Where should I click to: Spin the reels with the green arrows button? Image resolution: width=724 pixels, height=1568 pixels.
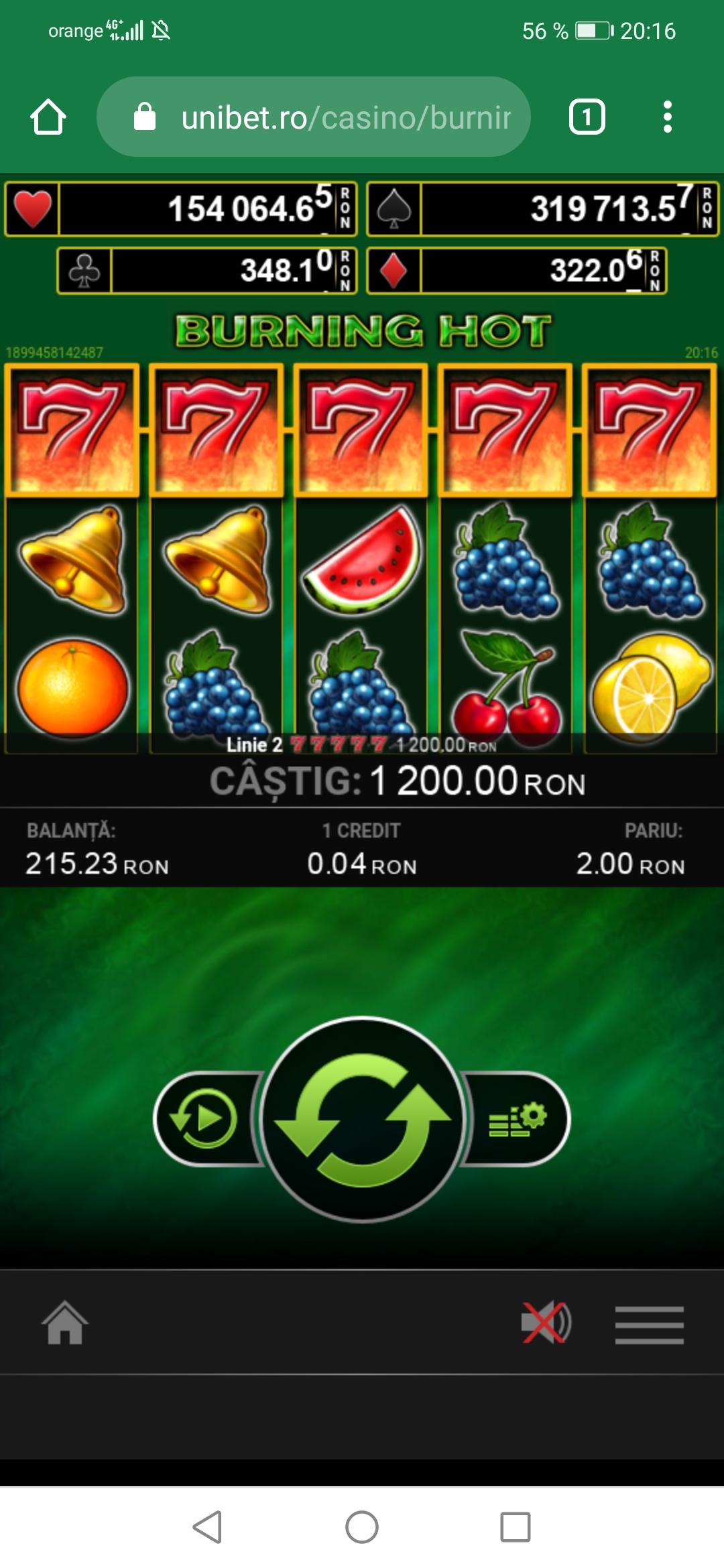point(362,1119)
